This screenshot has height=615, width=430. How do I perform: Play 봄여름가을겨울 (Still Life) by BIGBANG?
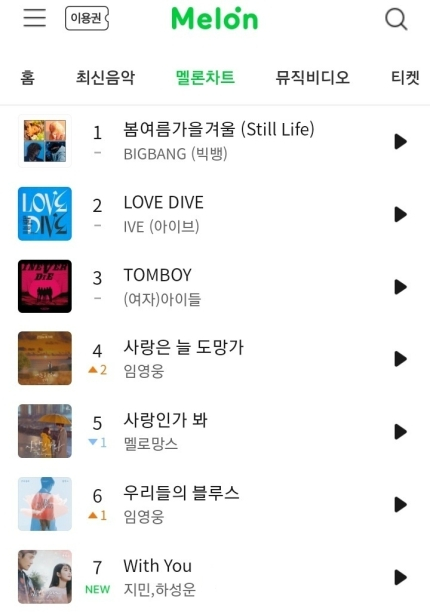coord(400,142)
